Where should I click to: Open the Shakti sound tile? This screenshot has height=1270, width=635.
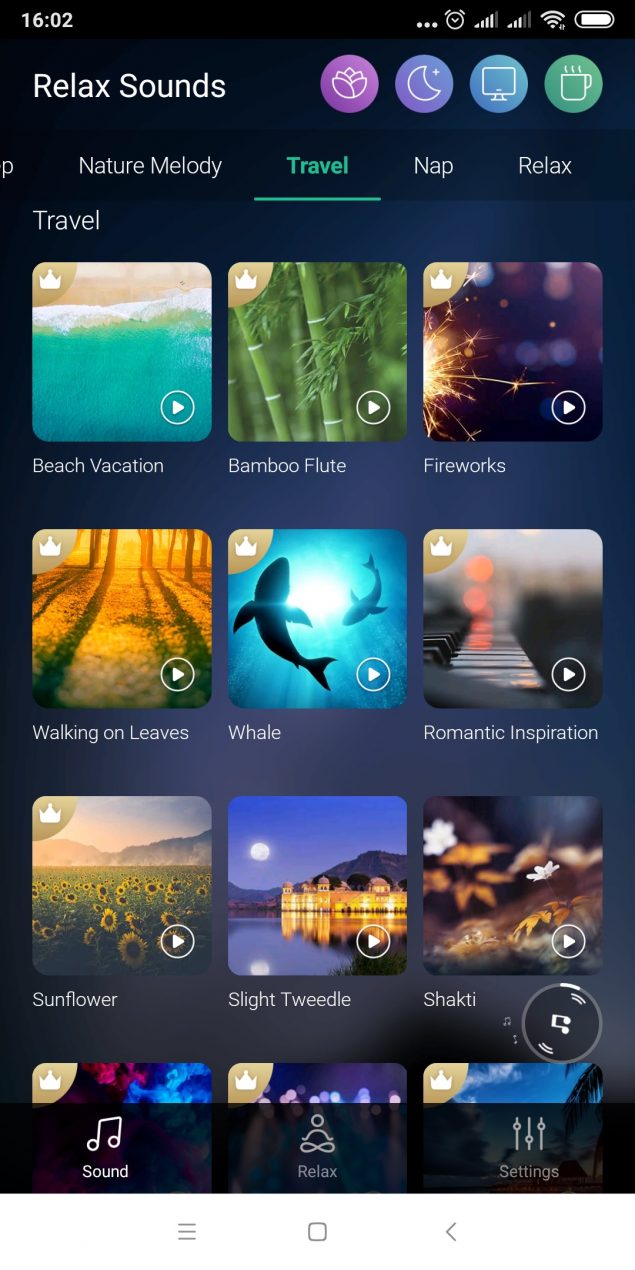(x=513, y=886)
